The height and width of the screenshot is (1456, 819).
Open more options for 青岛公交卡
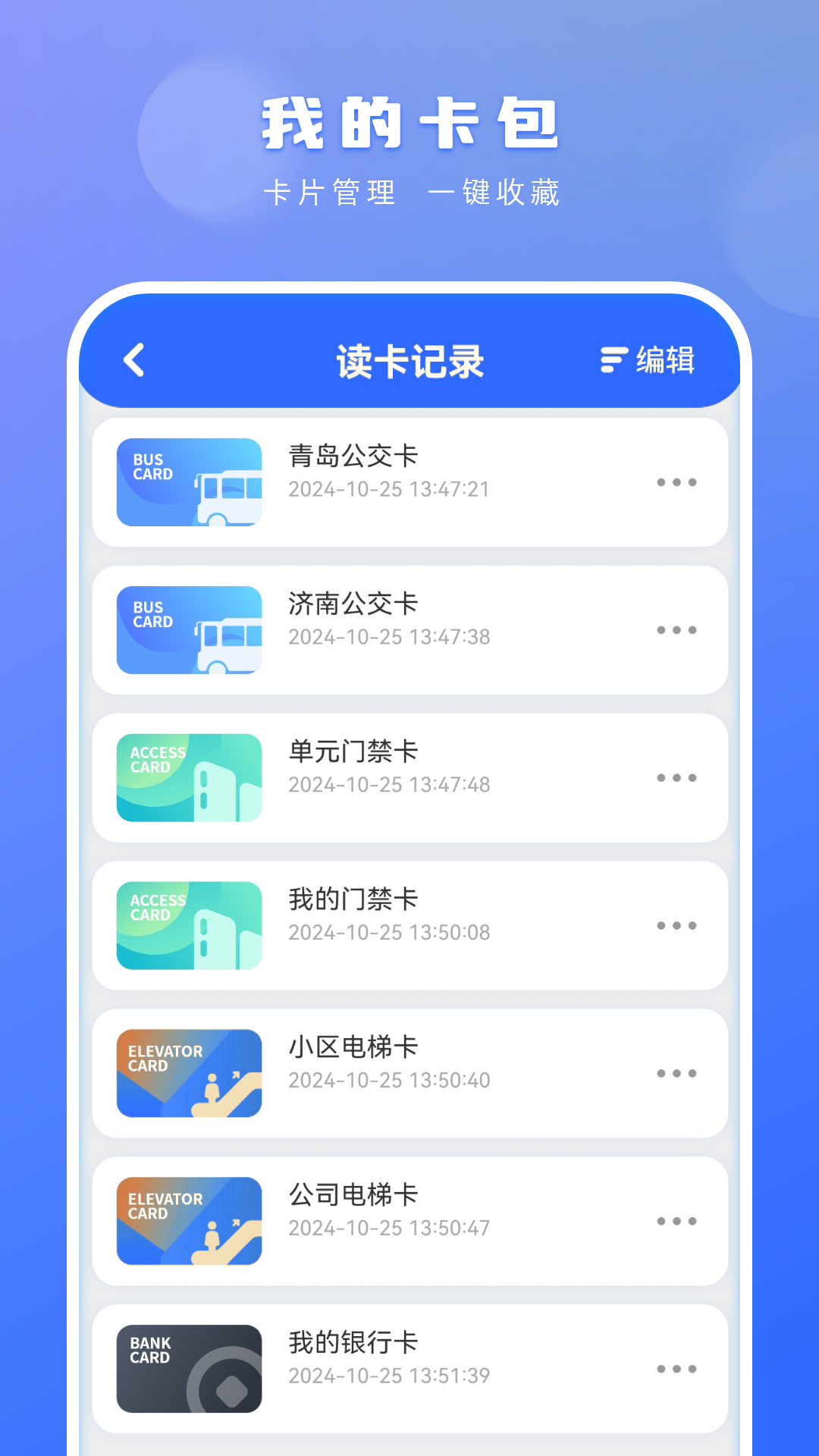tap(677, 482)
